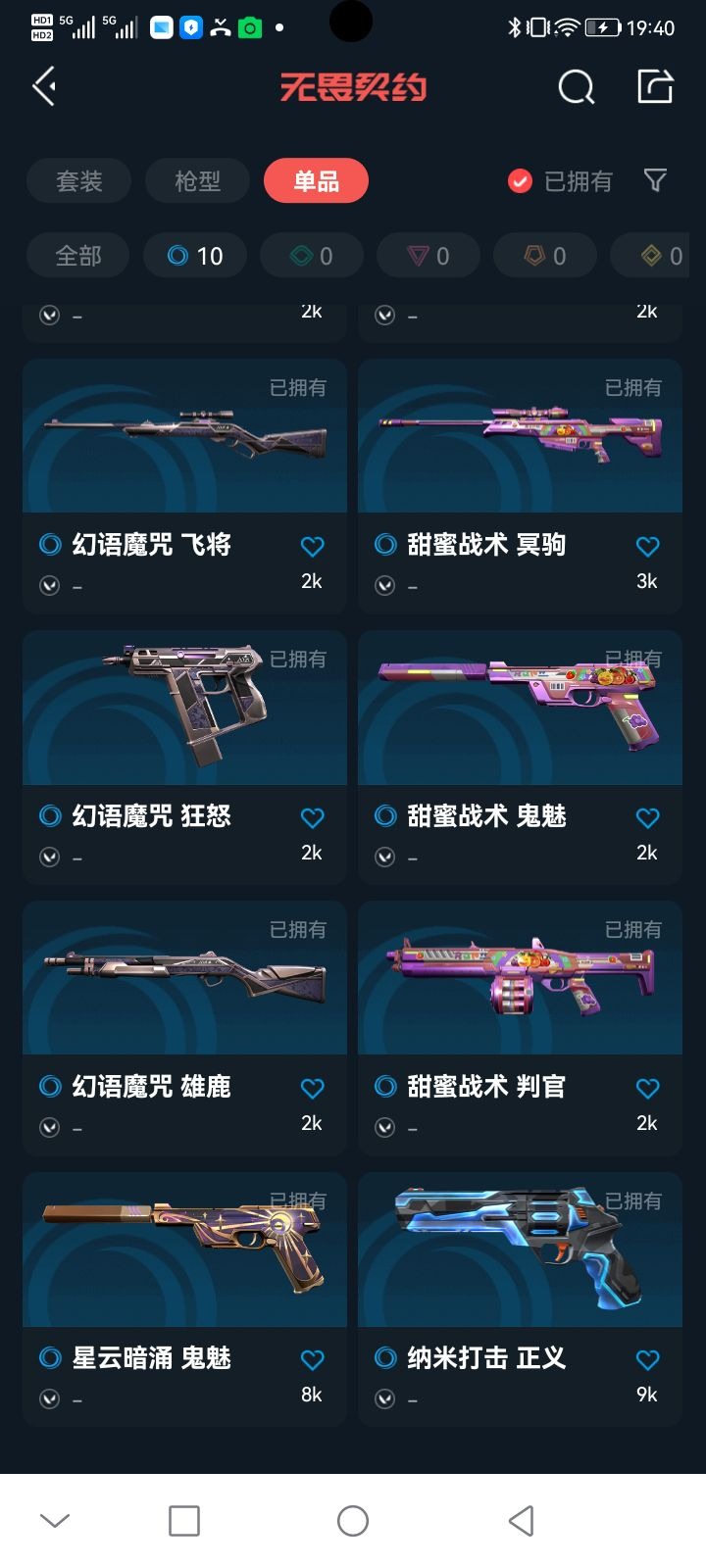This screenshot has width=706, height=1568.
Task: Toggle the 已拥有 checkbox
Action: pos(520,181)
